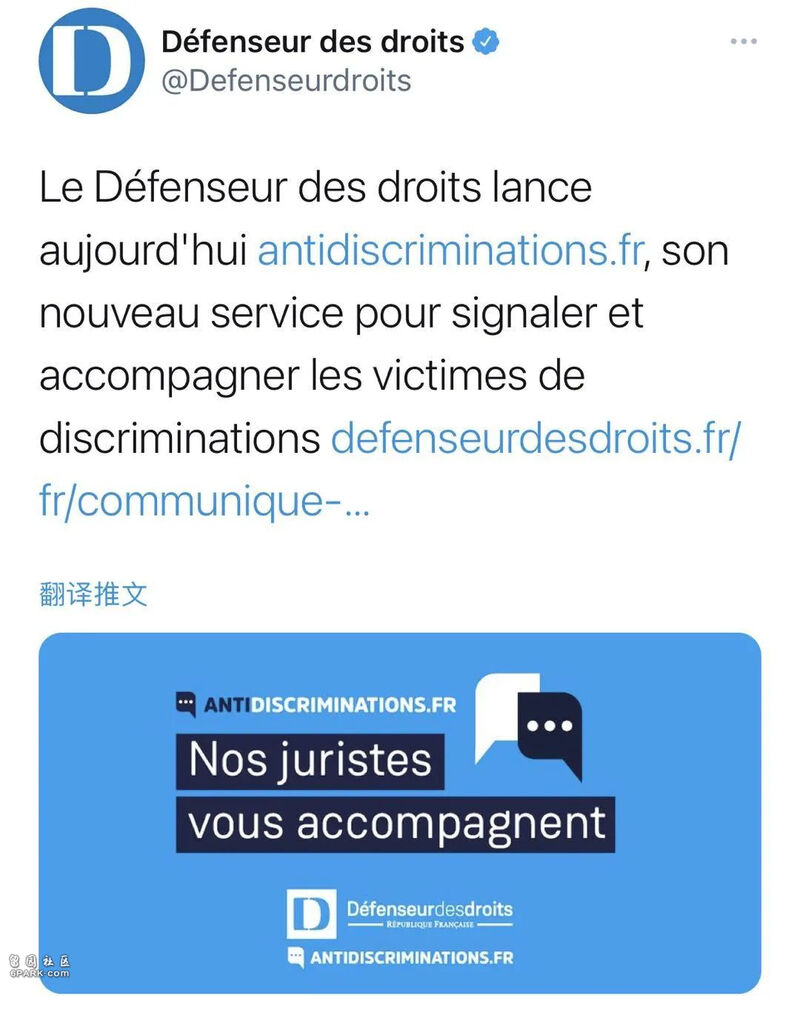Open Défenseur des droits profile avatar
Image resolution: width=800 pixels, height=1027 pixels.
coord(85,61)
